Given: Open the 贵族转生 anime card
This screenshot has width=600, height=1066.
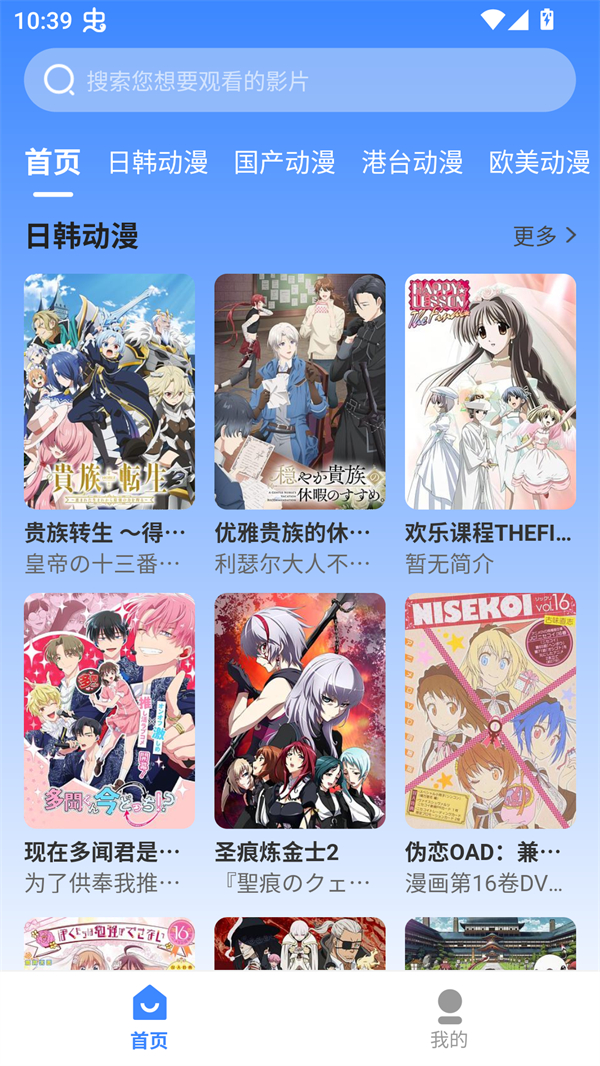Looking at the screenshot, I should (110, 392).
